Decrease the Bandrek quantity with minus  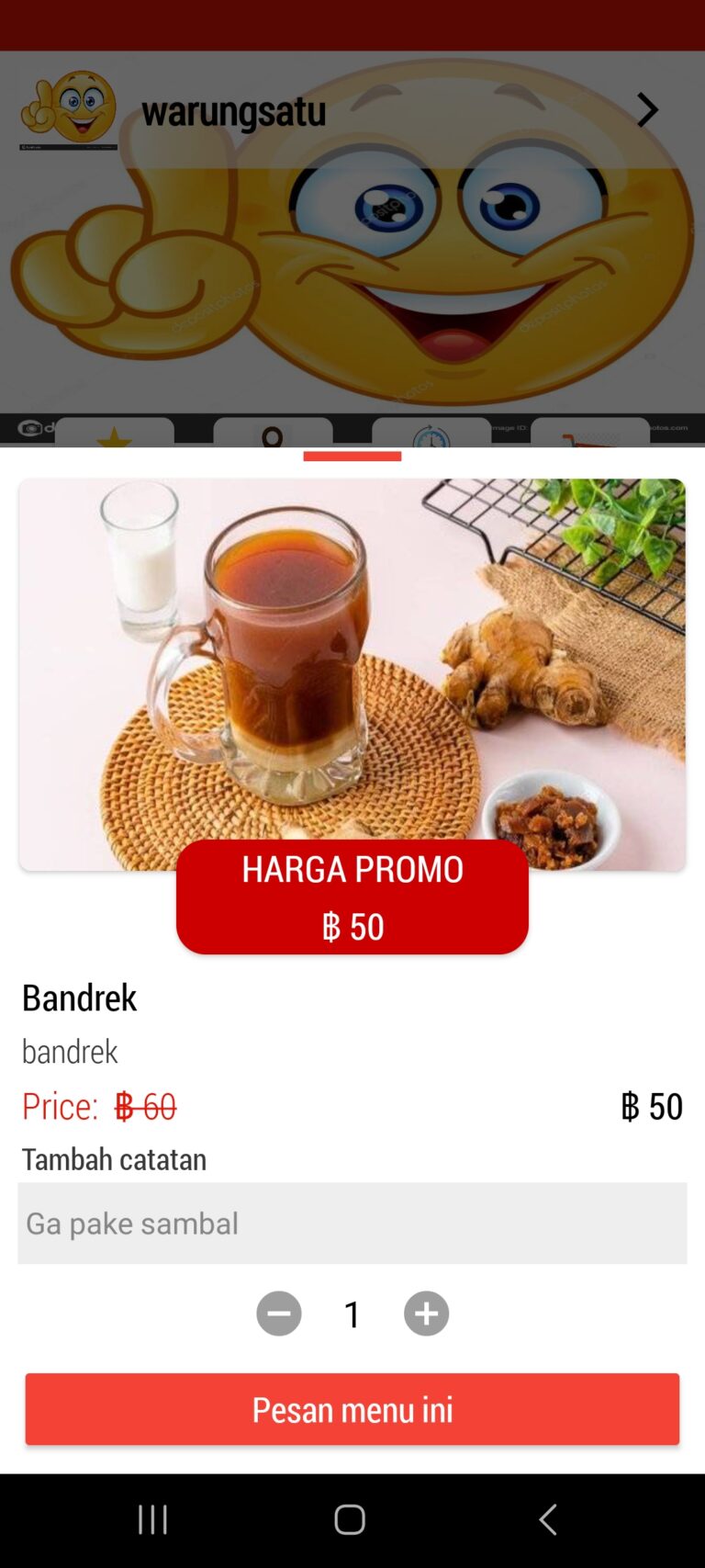pos(279,1314)
